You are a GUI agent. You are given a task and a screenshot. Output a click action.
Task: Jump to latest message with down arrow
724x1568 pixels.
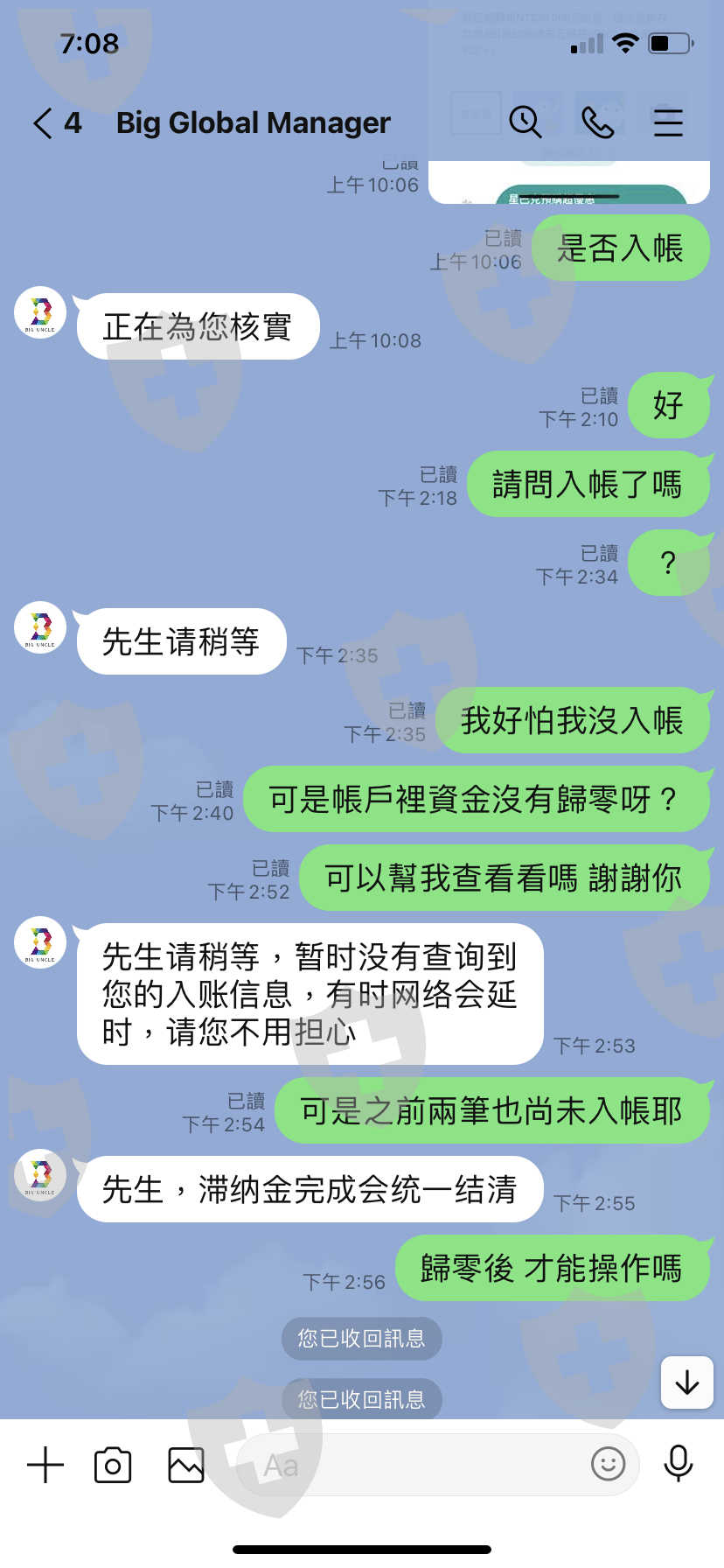pos(687,1382)
